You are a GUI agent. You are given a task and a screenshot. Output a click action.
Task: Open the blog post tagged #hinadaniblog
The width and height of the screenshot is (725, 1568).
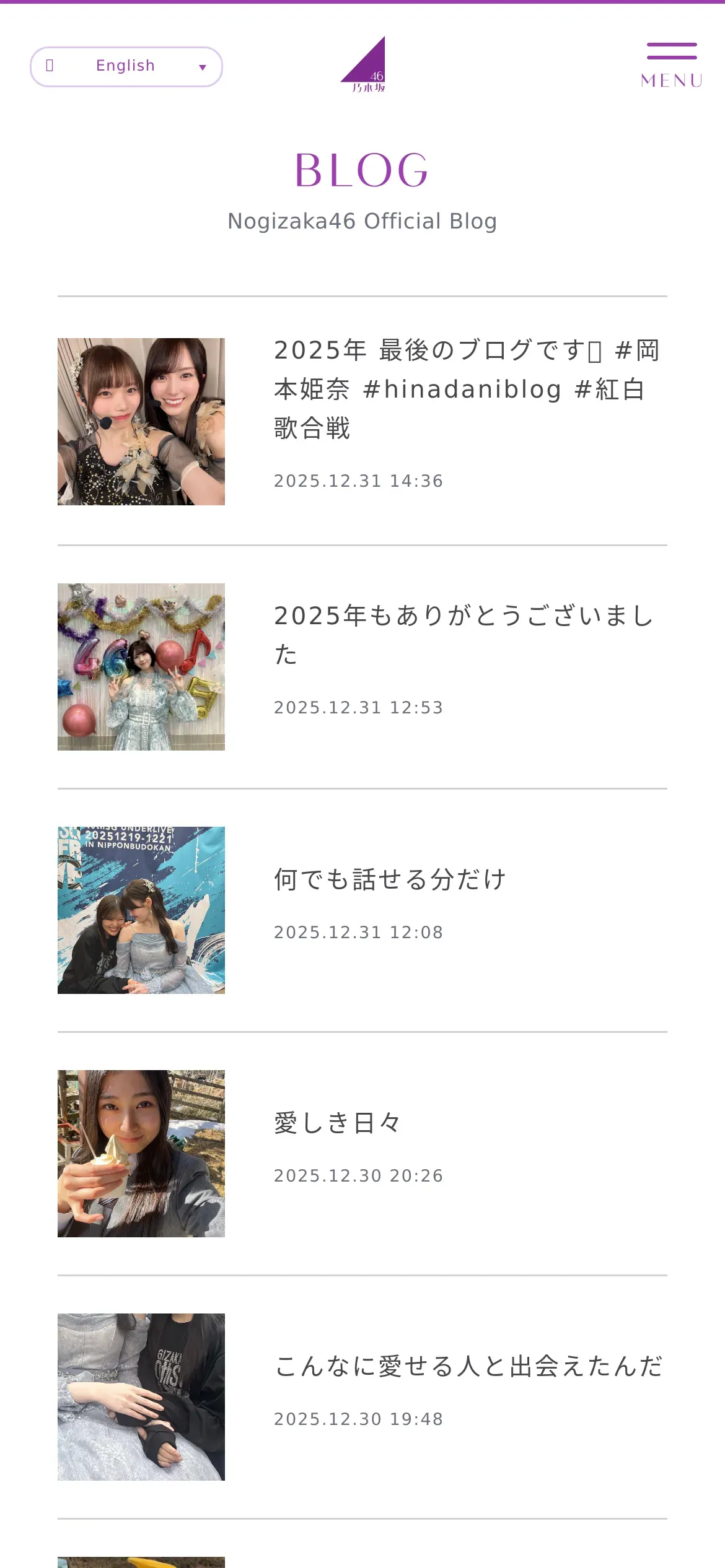click(x=466, y=389)
